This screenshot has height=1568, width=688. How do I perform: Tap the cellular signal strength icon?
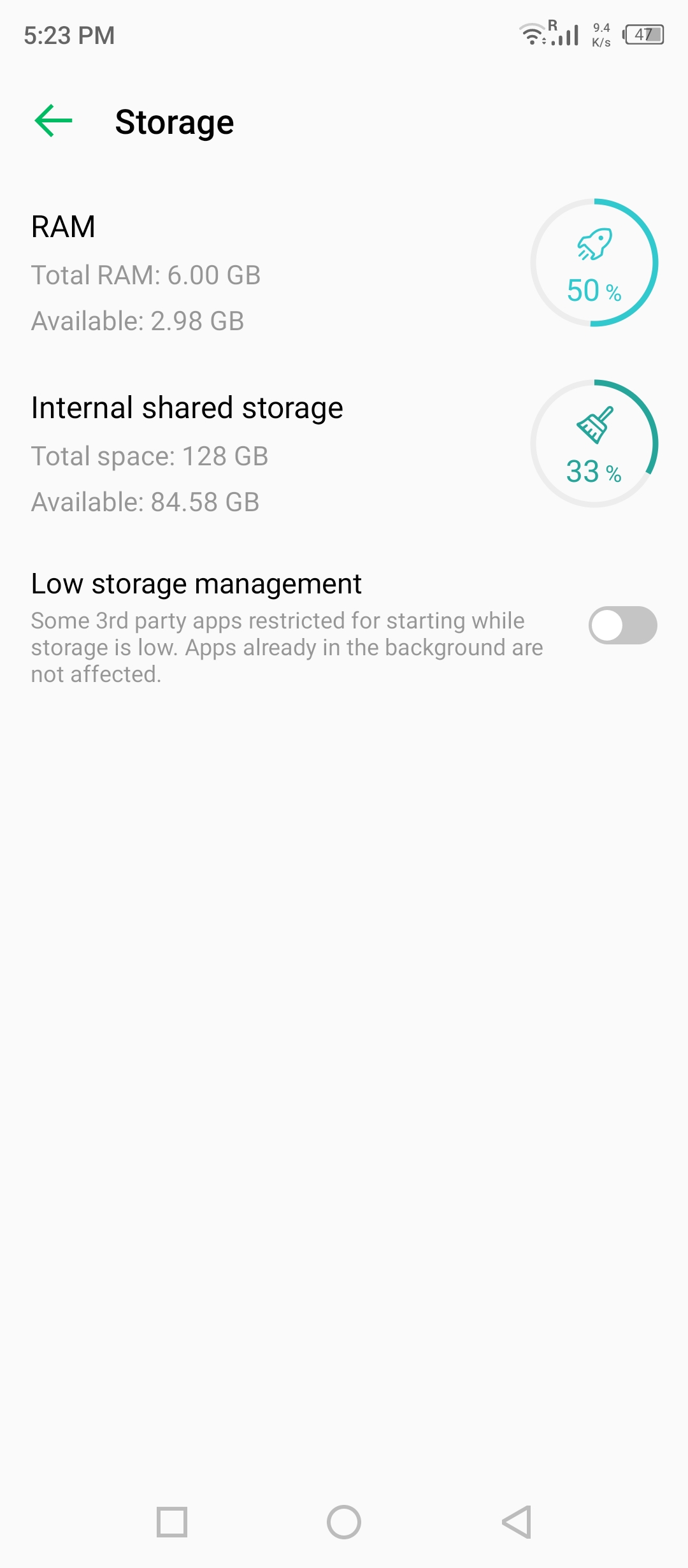[563, 34]
